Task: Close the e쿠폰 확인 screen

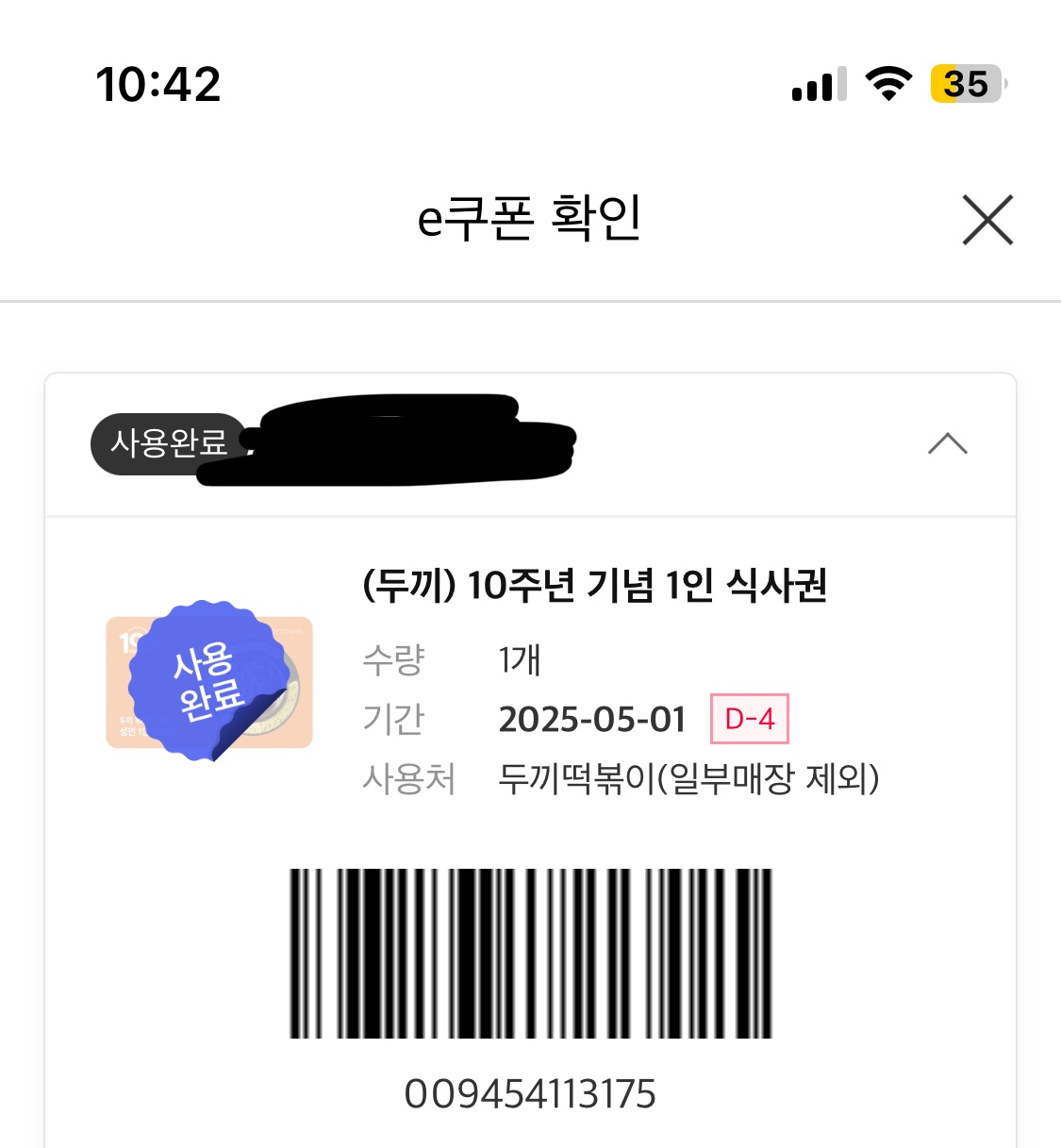Action: [987, 220]
